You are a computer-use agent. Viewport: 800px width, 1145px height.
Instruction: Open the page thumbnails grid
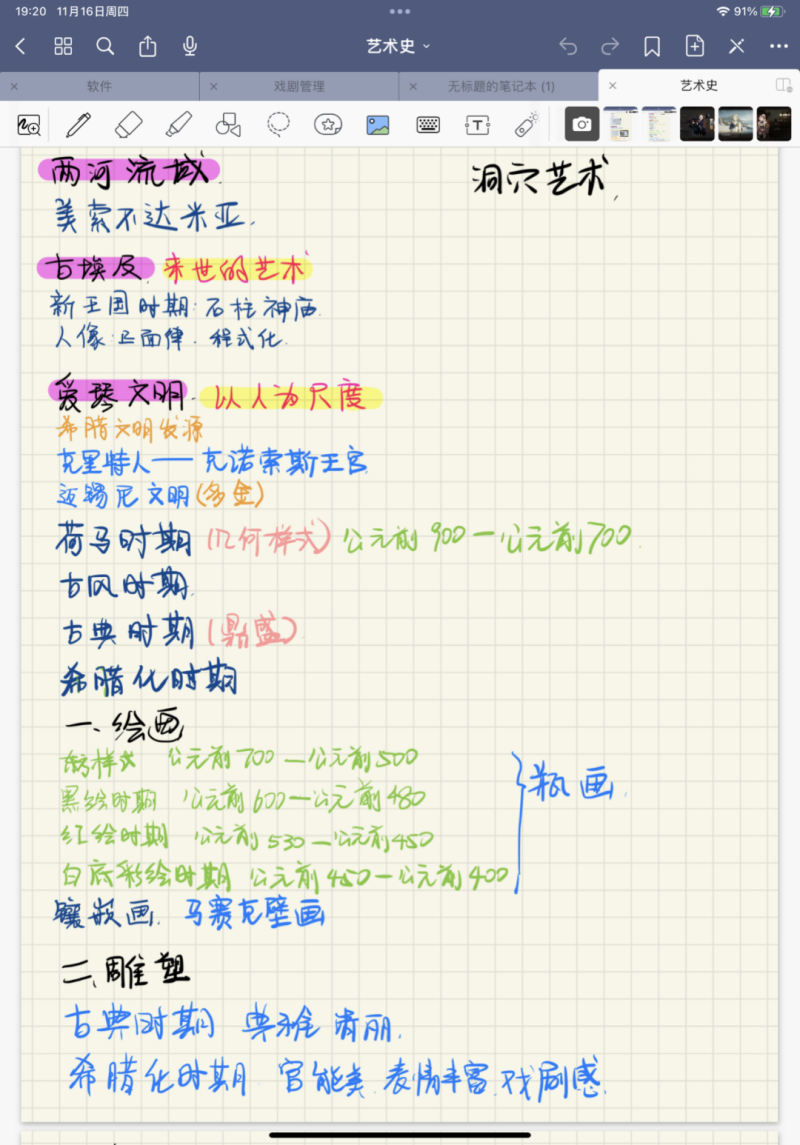click(63, 46)
